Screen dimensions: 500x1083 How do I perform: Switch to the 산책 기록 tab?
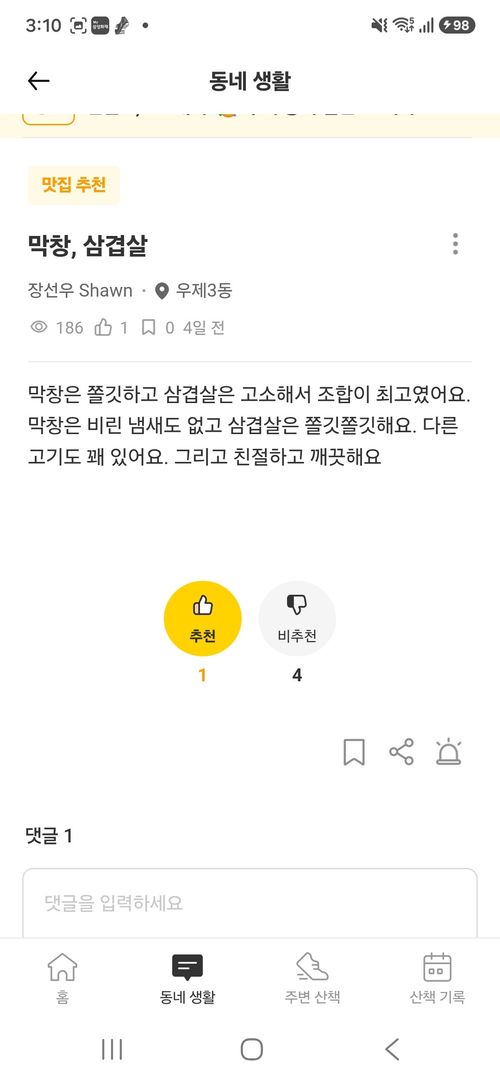click(x=437, y=979)
